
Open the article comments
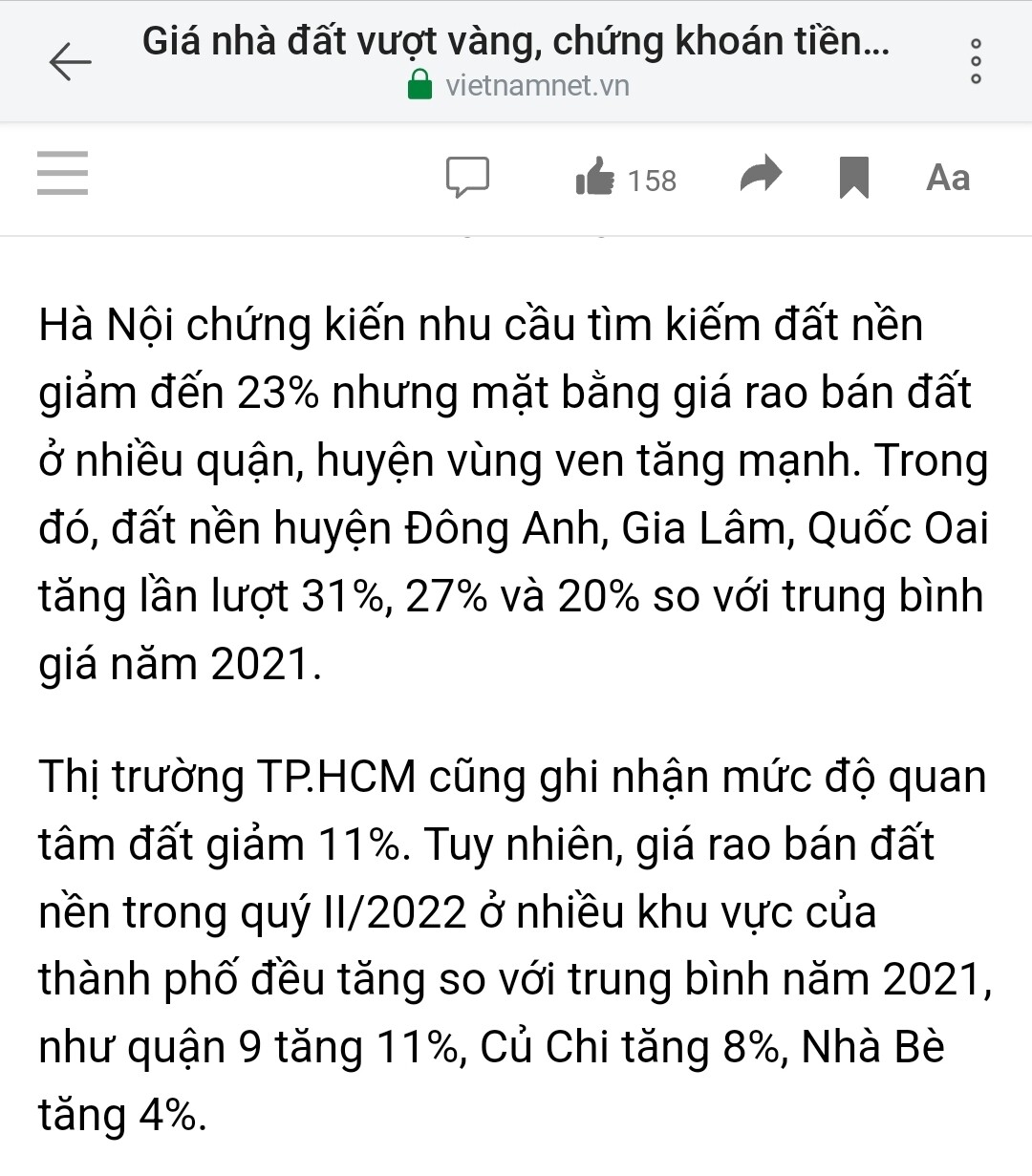point(467,178)
